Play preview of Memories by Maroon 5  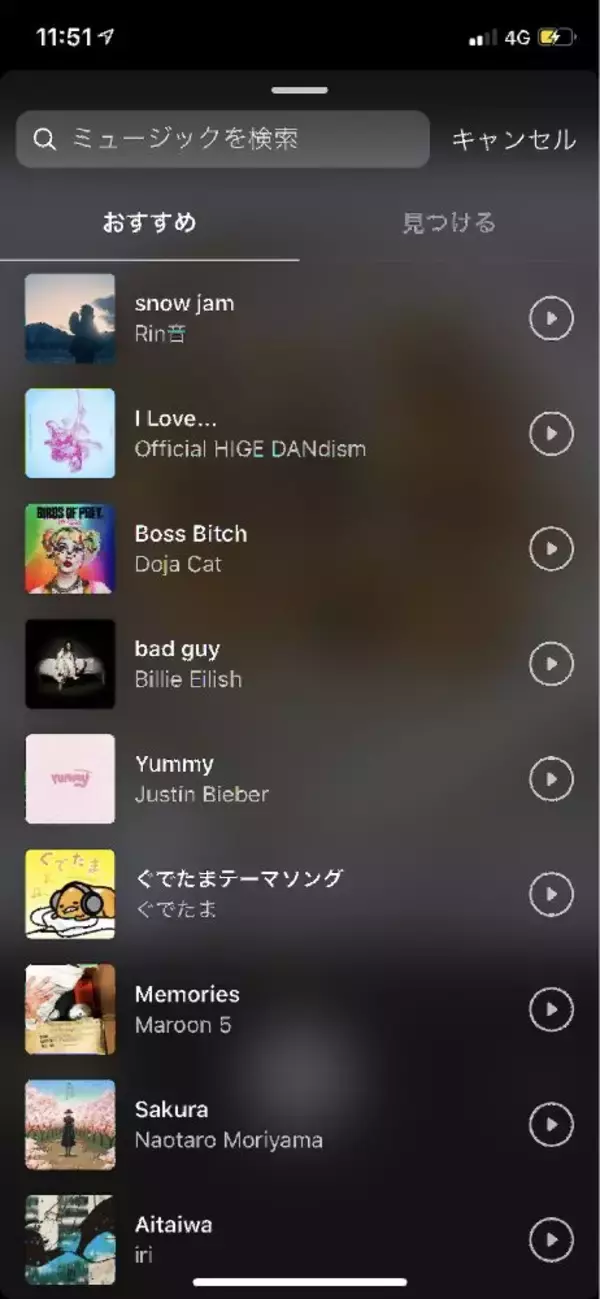pyautogui.click(x=551, y=1010)
